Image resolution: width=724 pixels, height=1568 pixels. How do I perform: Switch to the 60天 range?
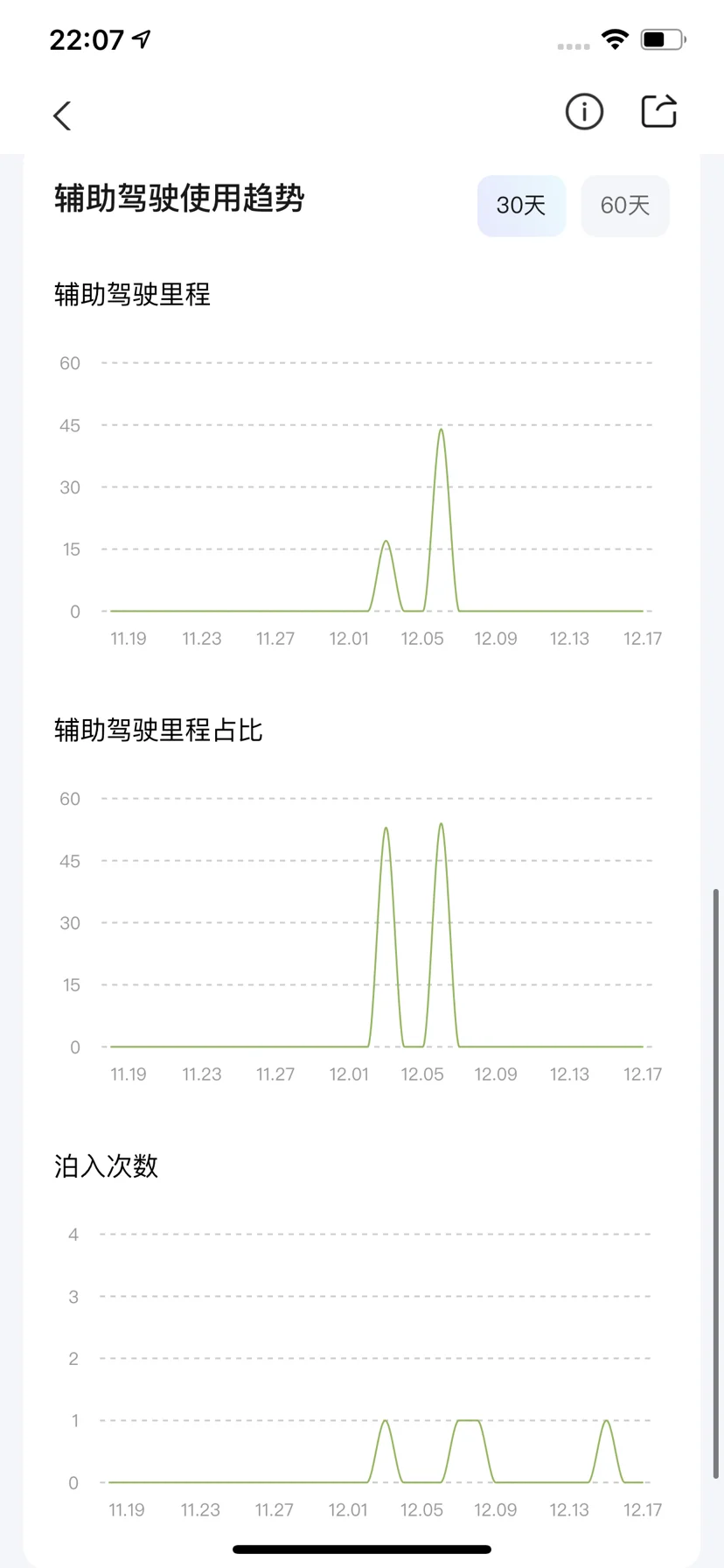click(625, 206)
